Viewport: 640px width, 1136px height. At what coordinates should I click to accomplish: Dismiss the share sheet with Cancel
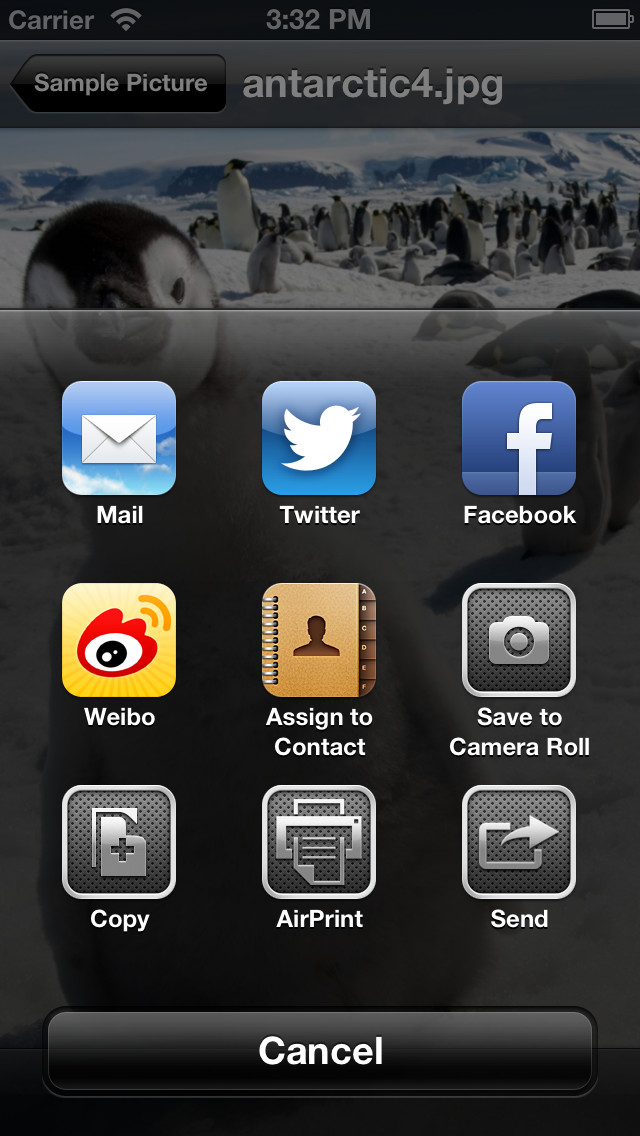pos(320,1051)
